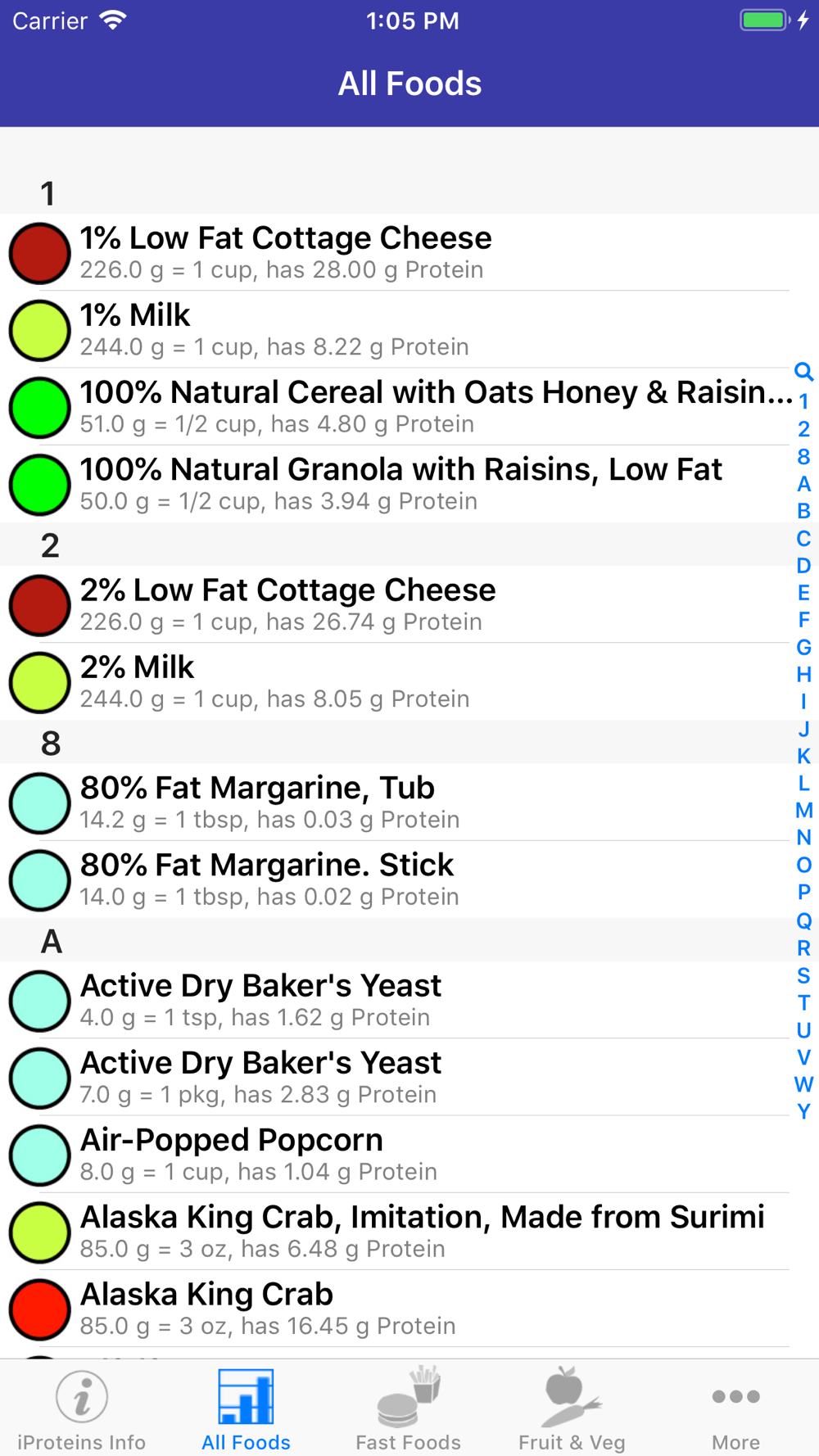Open Alaska King Crab, Imitation, Made from Surimi

point(395,1232)
